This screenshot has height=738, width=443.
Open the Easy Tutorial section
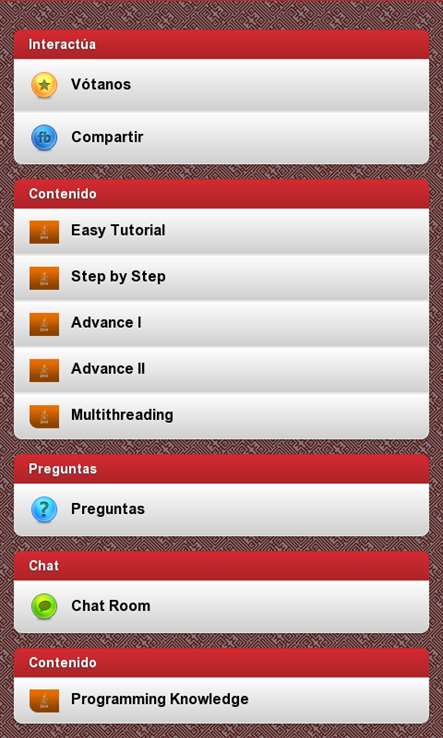[221, 231]
